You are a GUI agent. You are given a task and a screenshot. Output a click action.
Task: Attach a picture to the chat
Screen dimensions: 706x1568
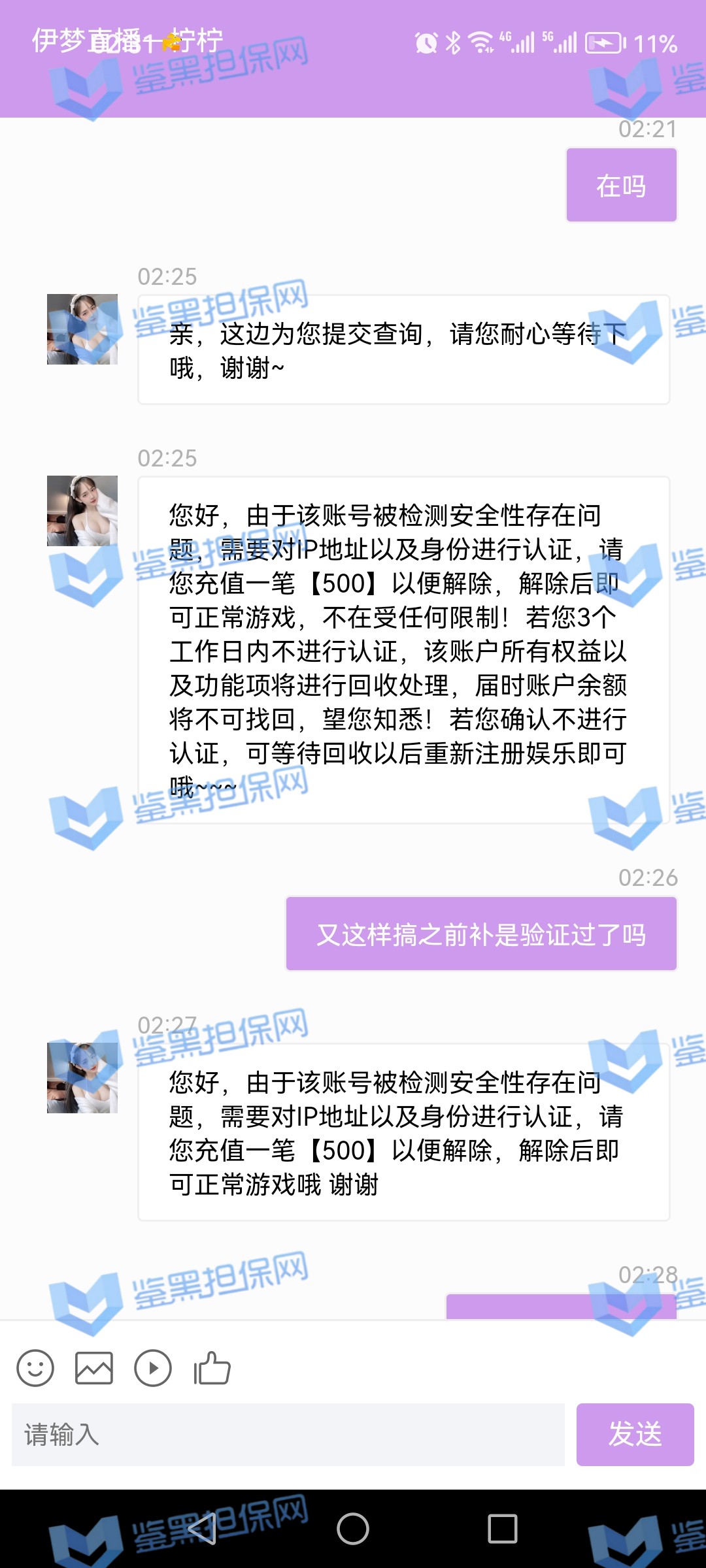(x=94, y=1368)
